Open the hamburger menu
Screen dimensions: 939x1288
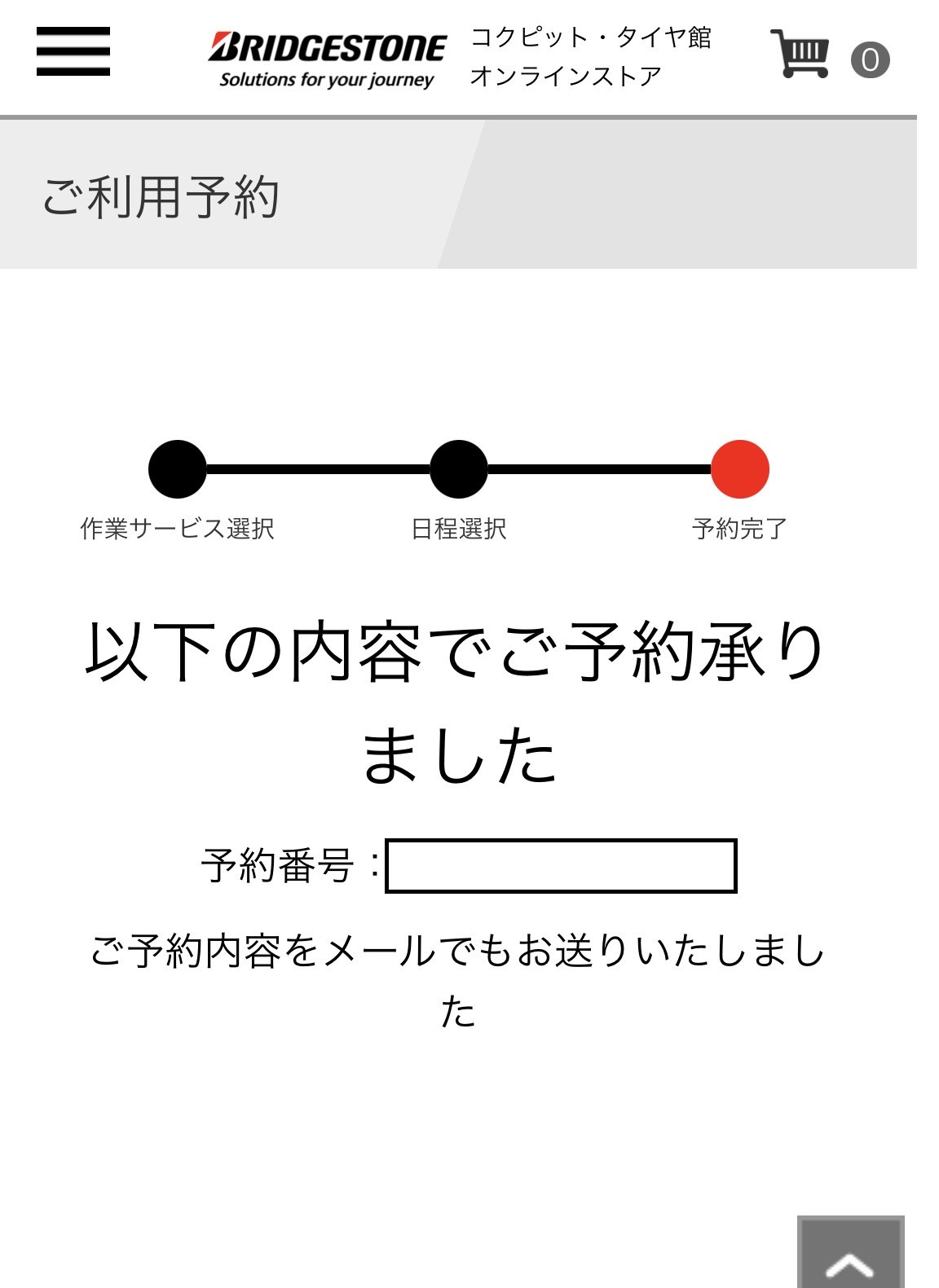click(x=73, y=51)
